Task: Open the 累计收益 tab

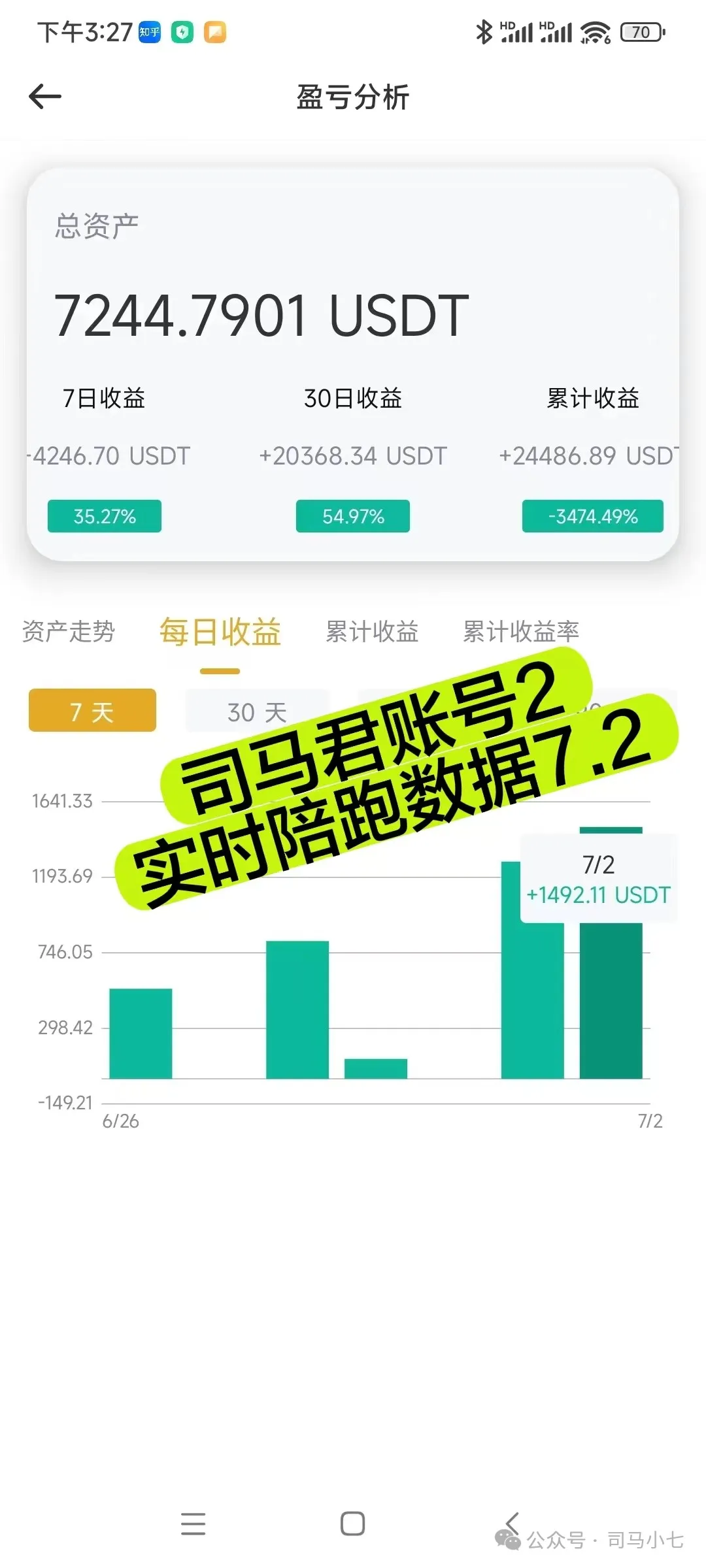Action: (x=372, y=632)
